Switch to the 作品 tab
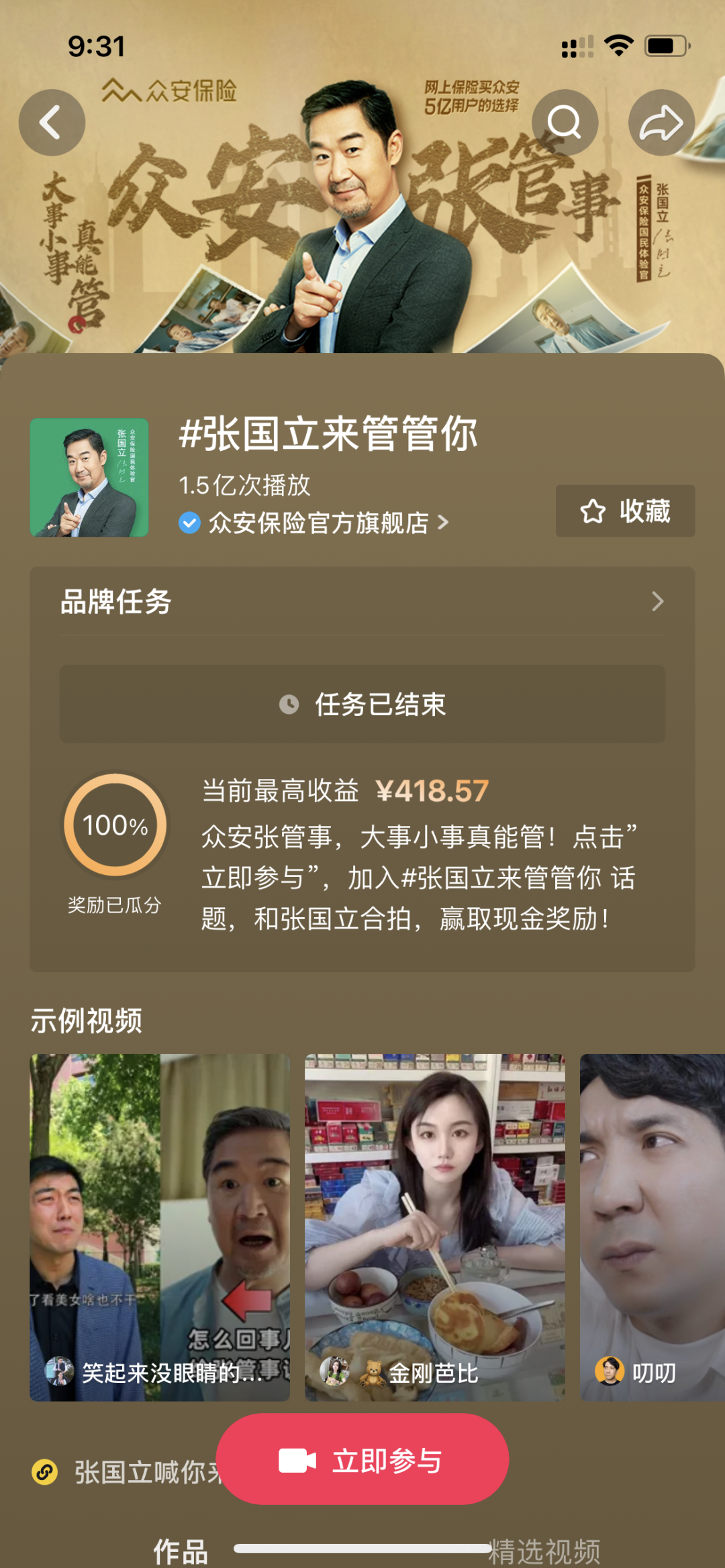 click(181, 1551)
